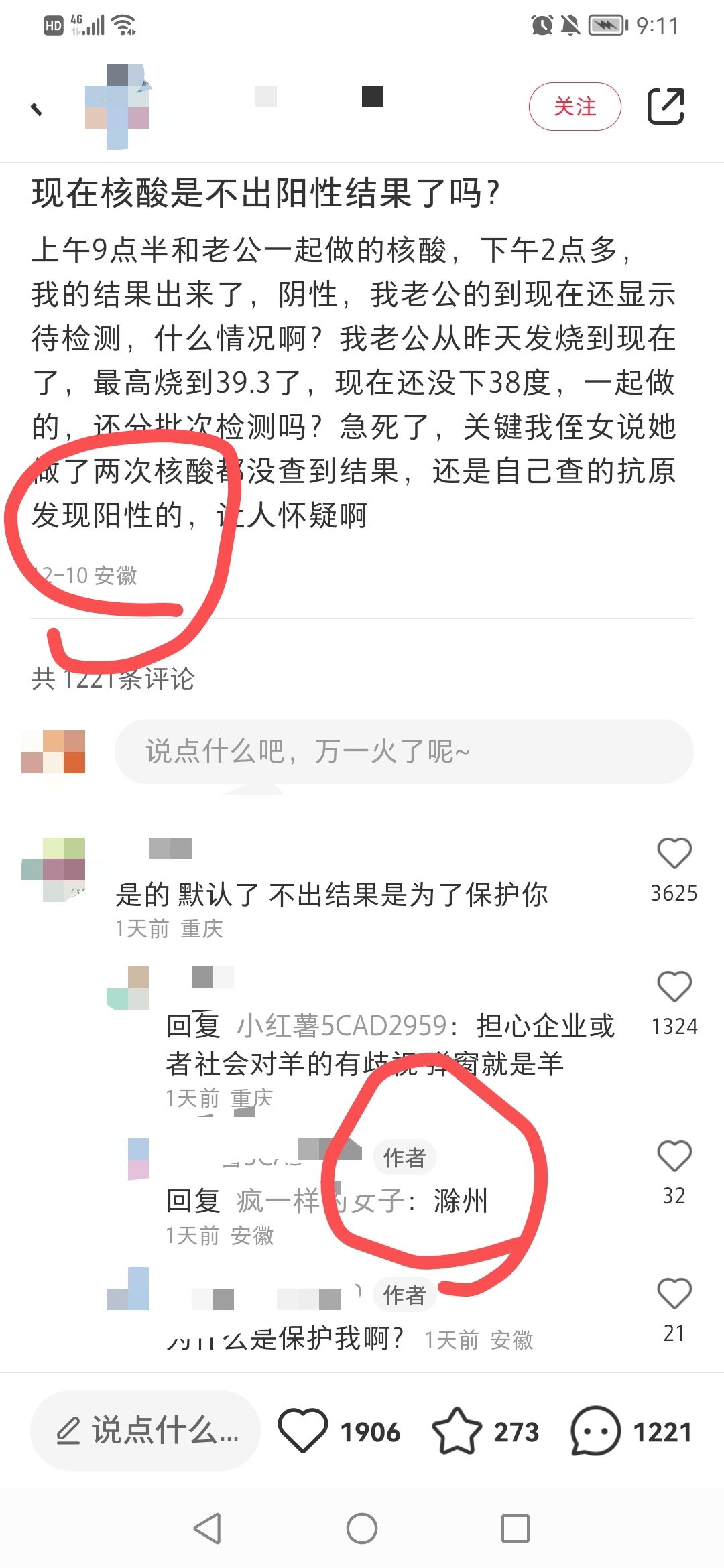Follow the author with the 关注 button

pos(575,107)
